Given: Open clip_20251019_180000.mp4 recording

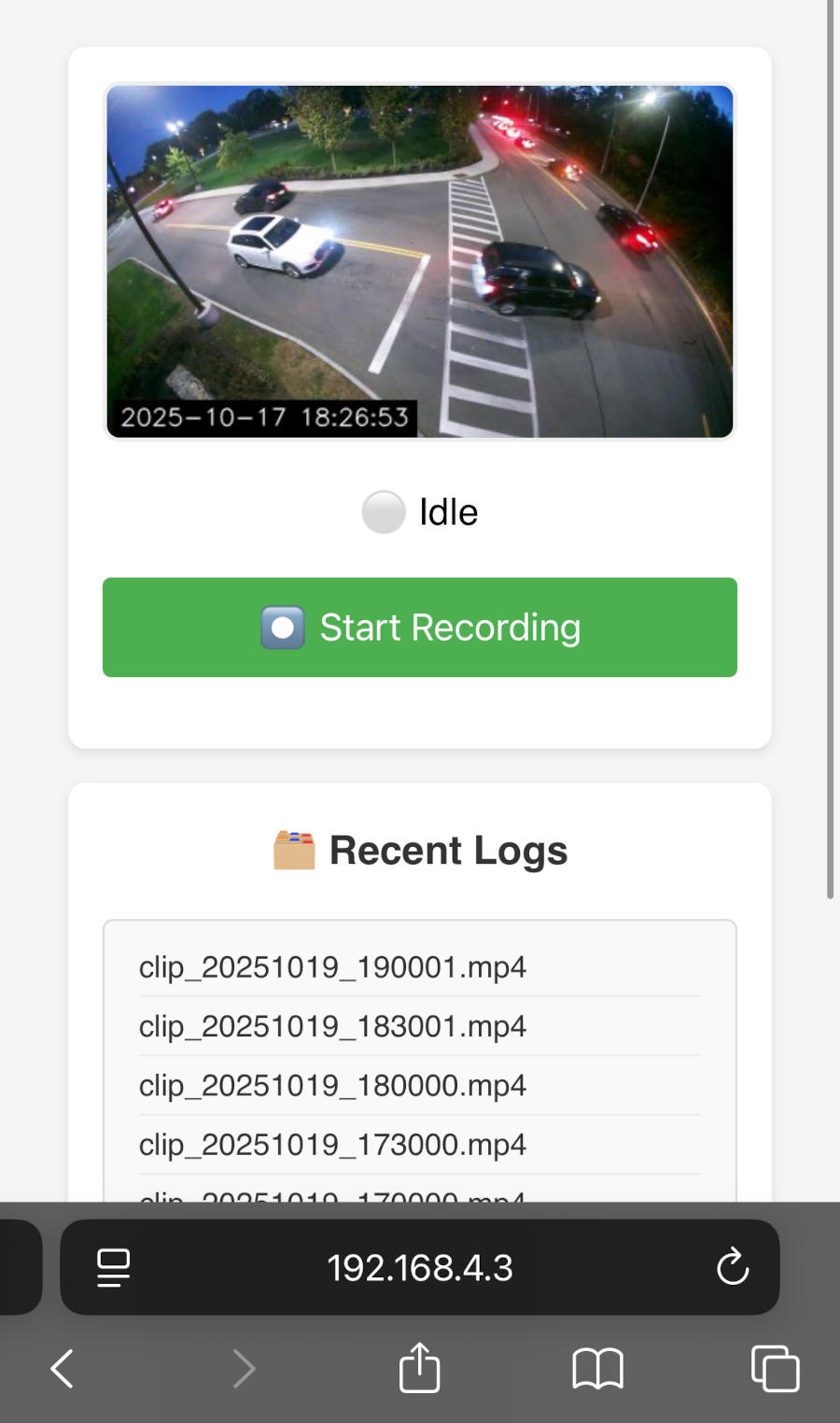Looking at the screenshot, I should (x=332, y=1086).
